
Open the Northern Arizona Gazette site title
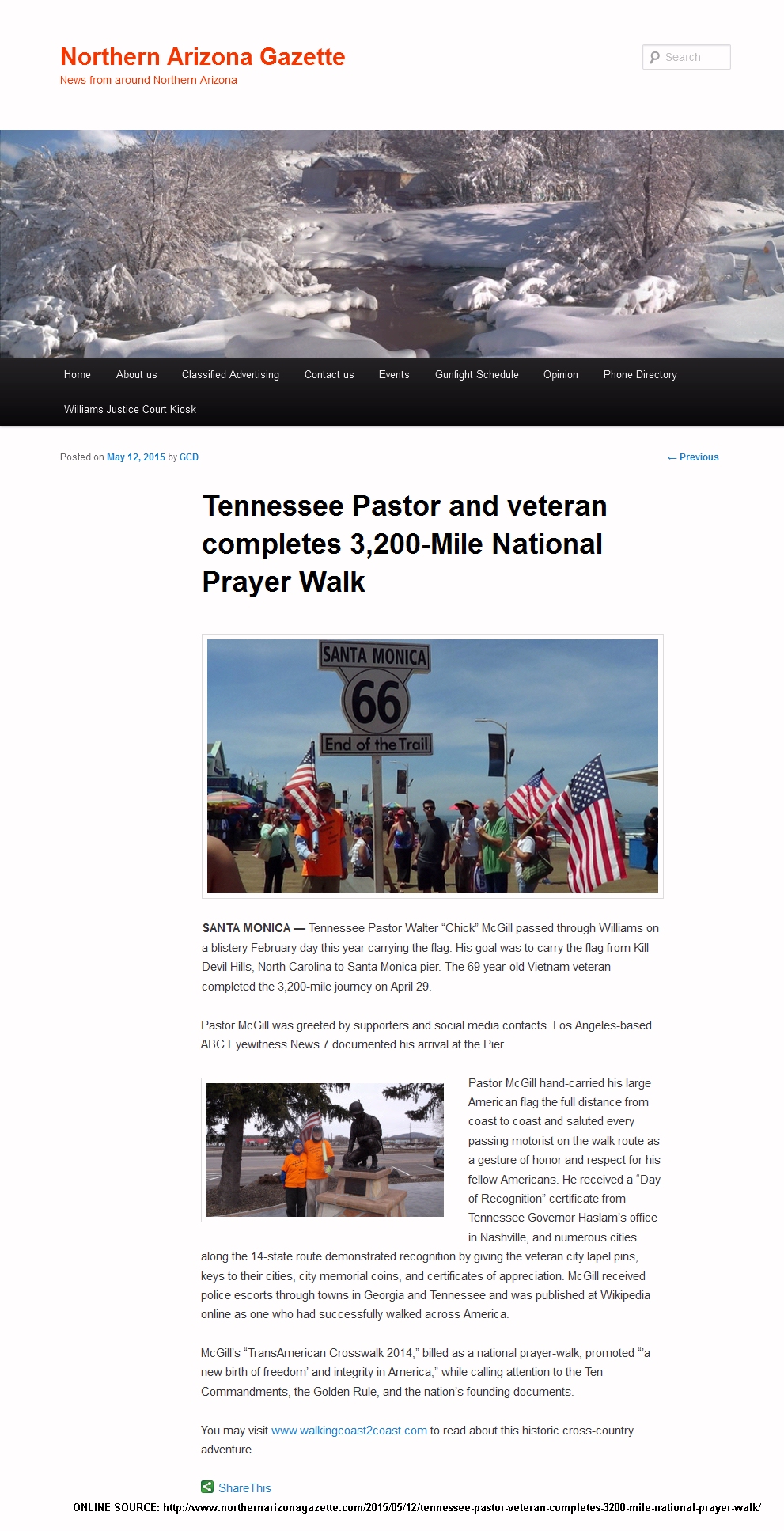[x=203, y=57]
